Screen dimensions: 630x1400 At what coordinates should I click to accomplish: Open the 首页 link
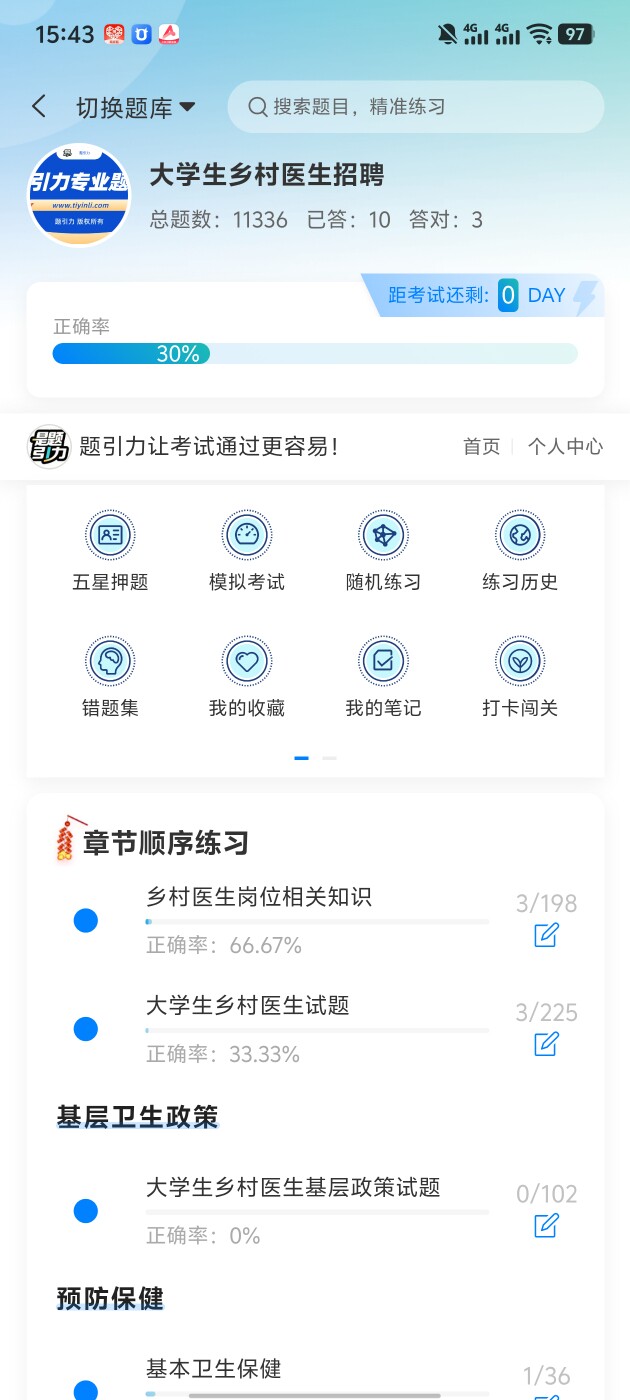(481, 447)
